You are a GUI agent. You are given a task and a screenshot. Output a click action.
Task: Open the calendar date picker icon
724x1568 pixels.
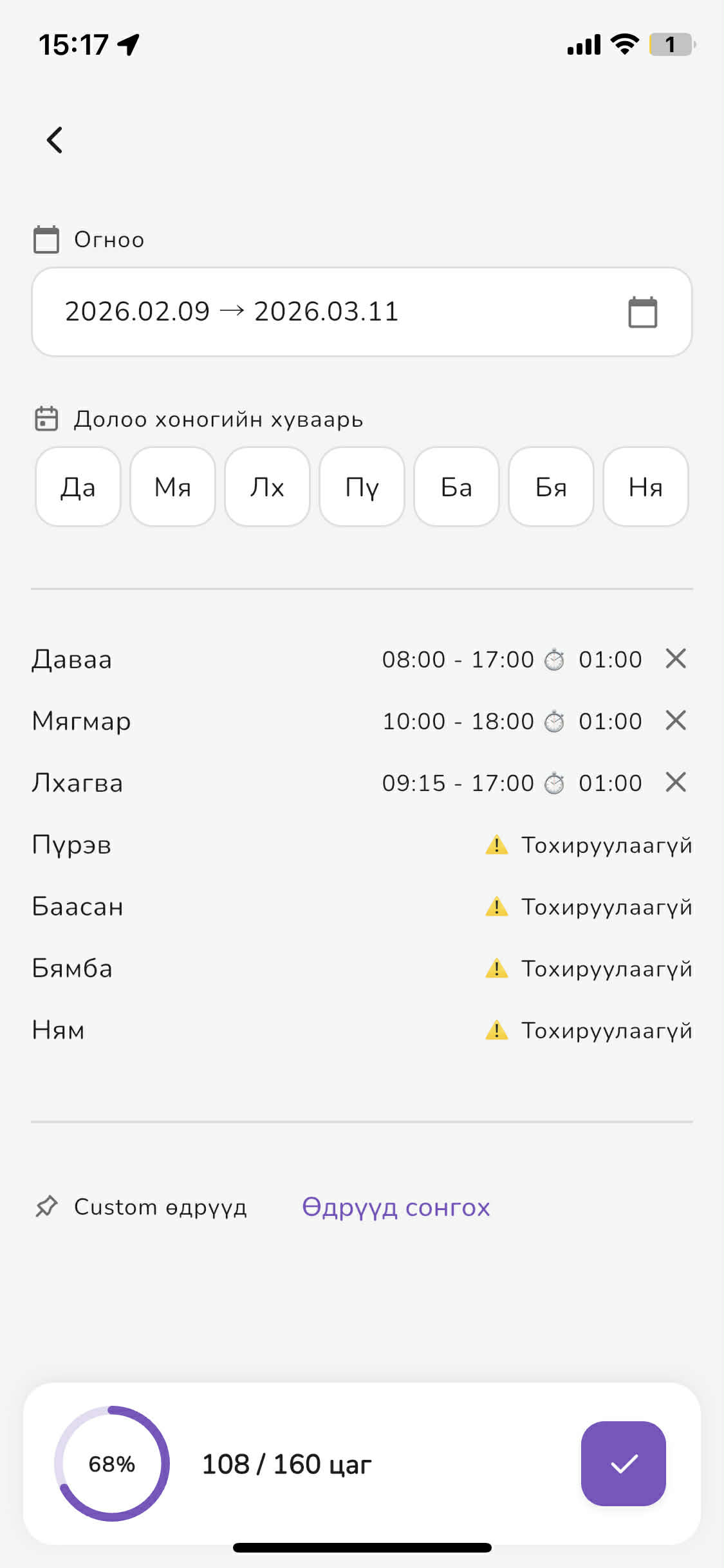[x=642, y=312]
